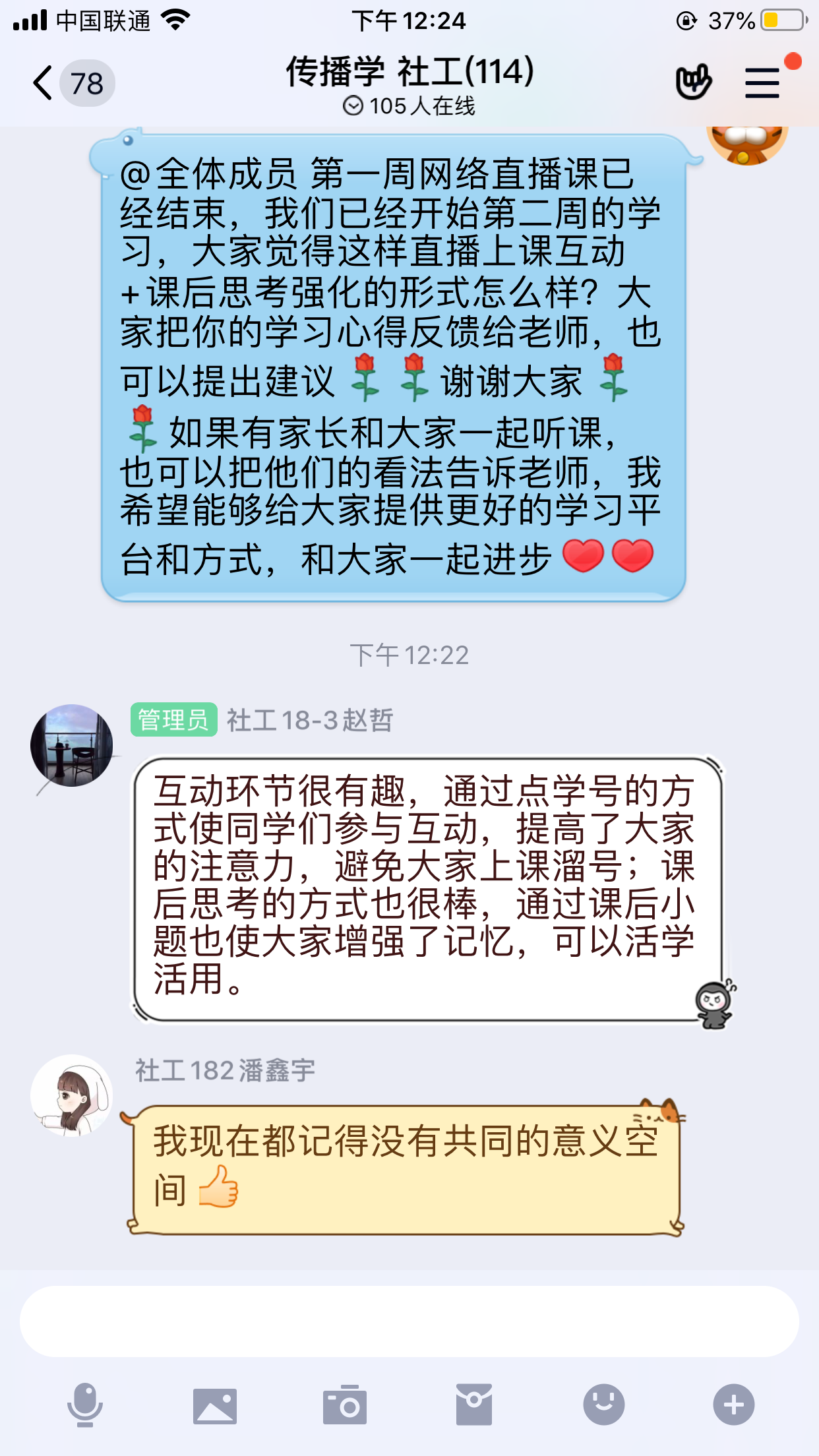Focus the message text input box
The image size is (819, 1456).
coord(409,1321)
